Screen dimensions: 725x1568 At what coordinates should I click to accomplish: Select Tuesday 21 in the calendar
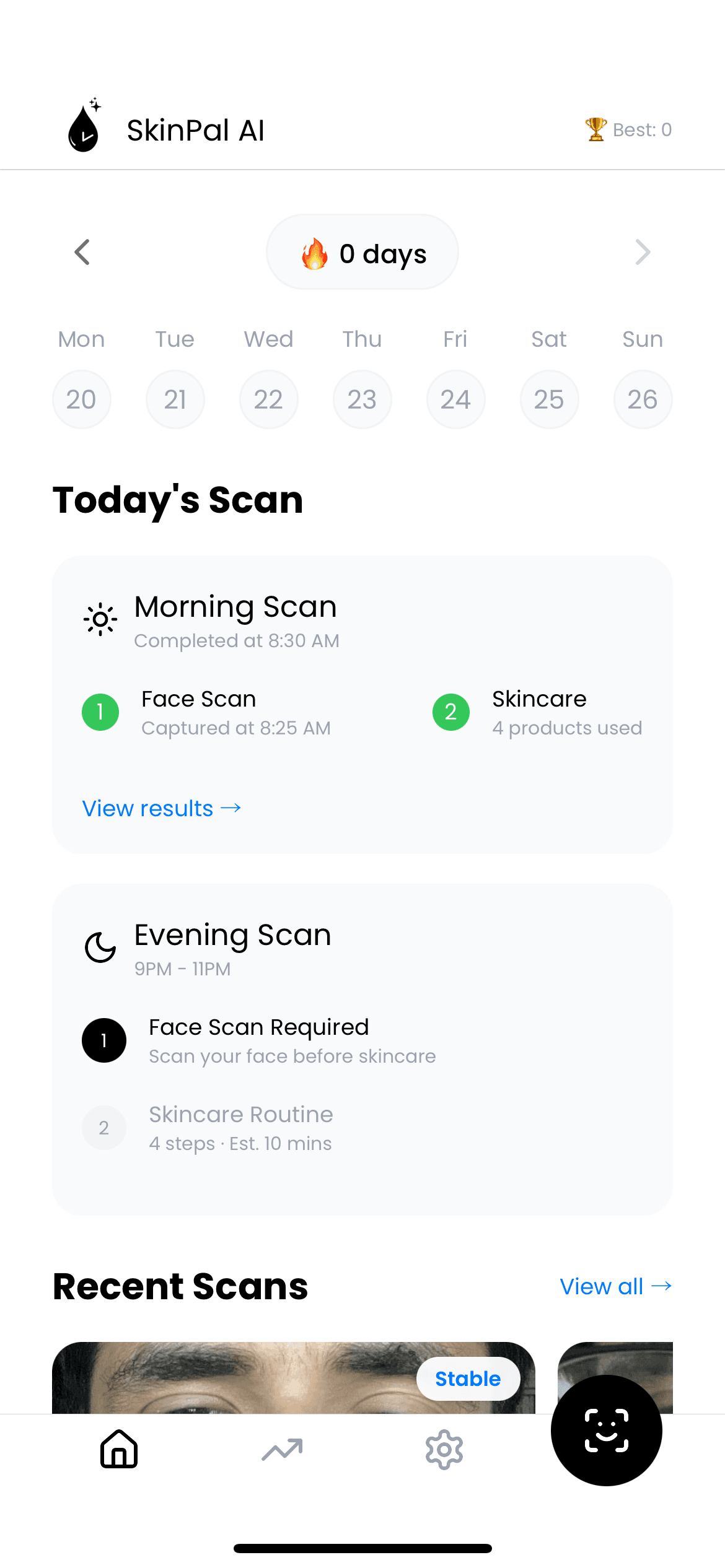coord(175,399)
